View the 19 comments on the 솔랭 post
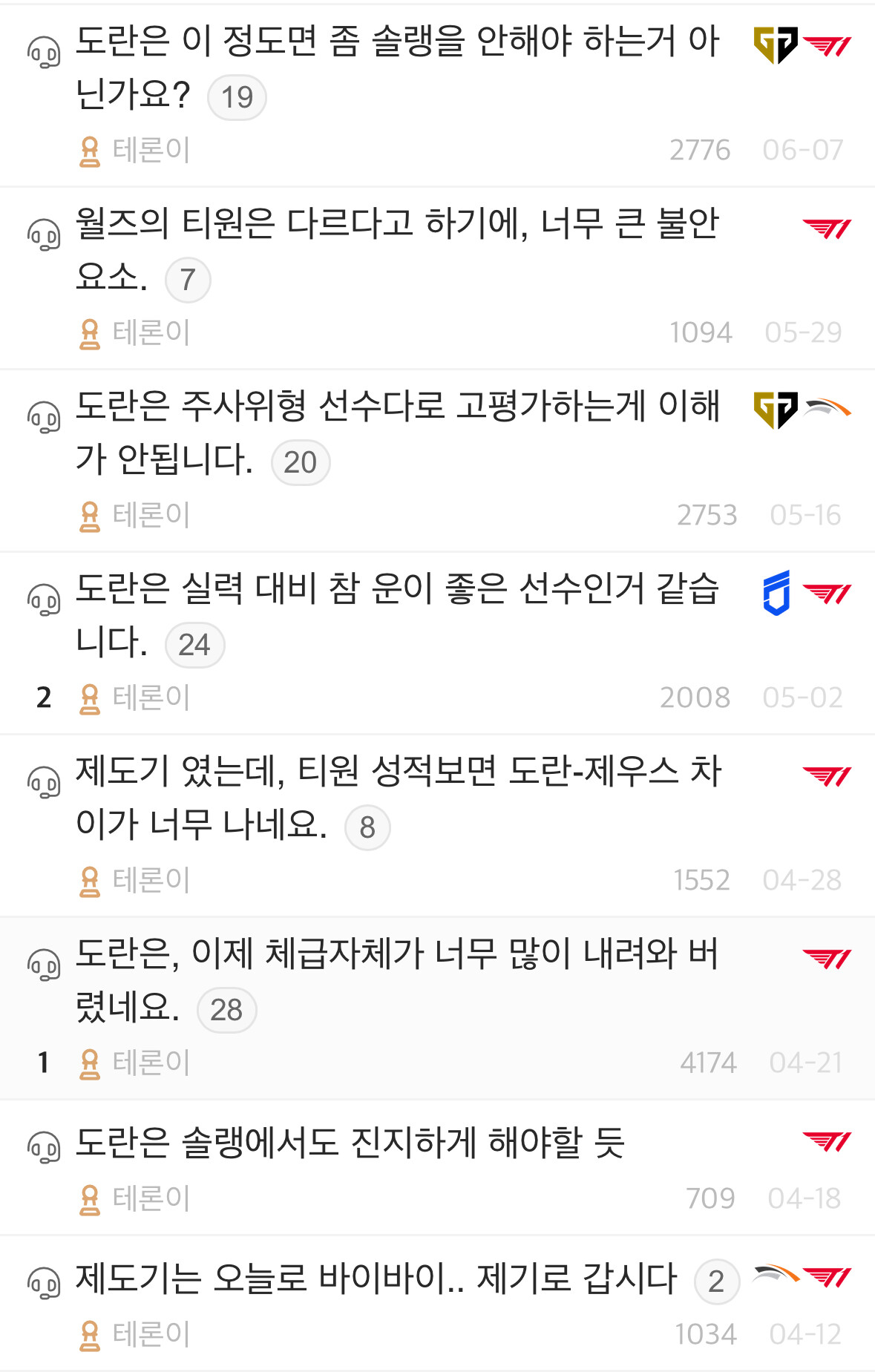 (x=237, y=97)
